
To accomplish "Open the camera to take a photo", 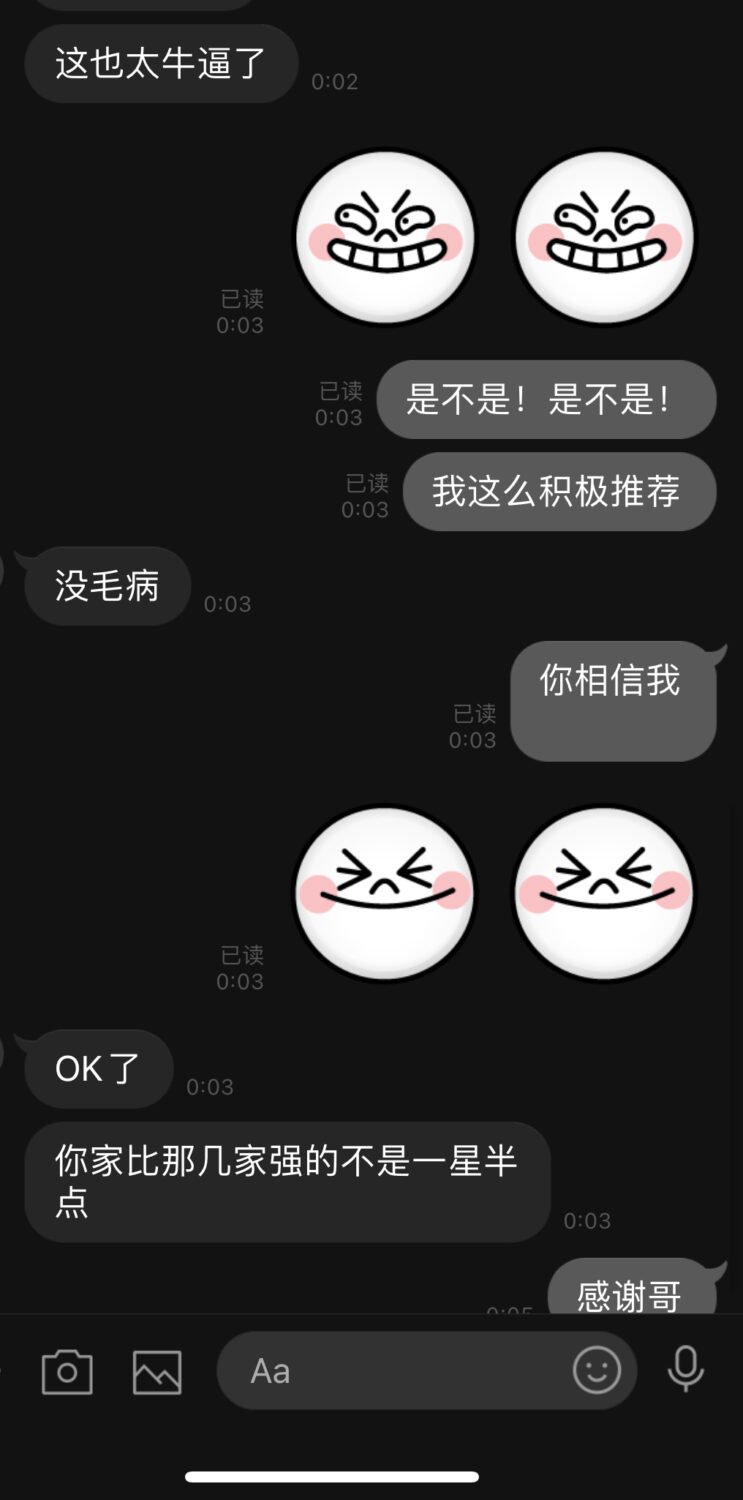I will (67, 1371).
